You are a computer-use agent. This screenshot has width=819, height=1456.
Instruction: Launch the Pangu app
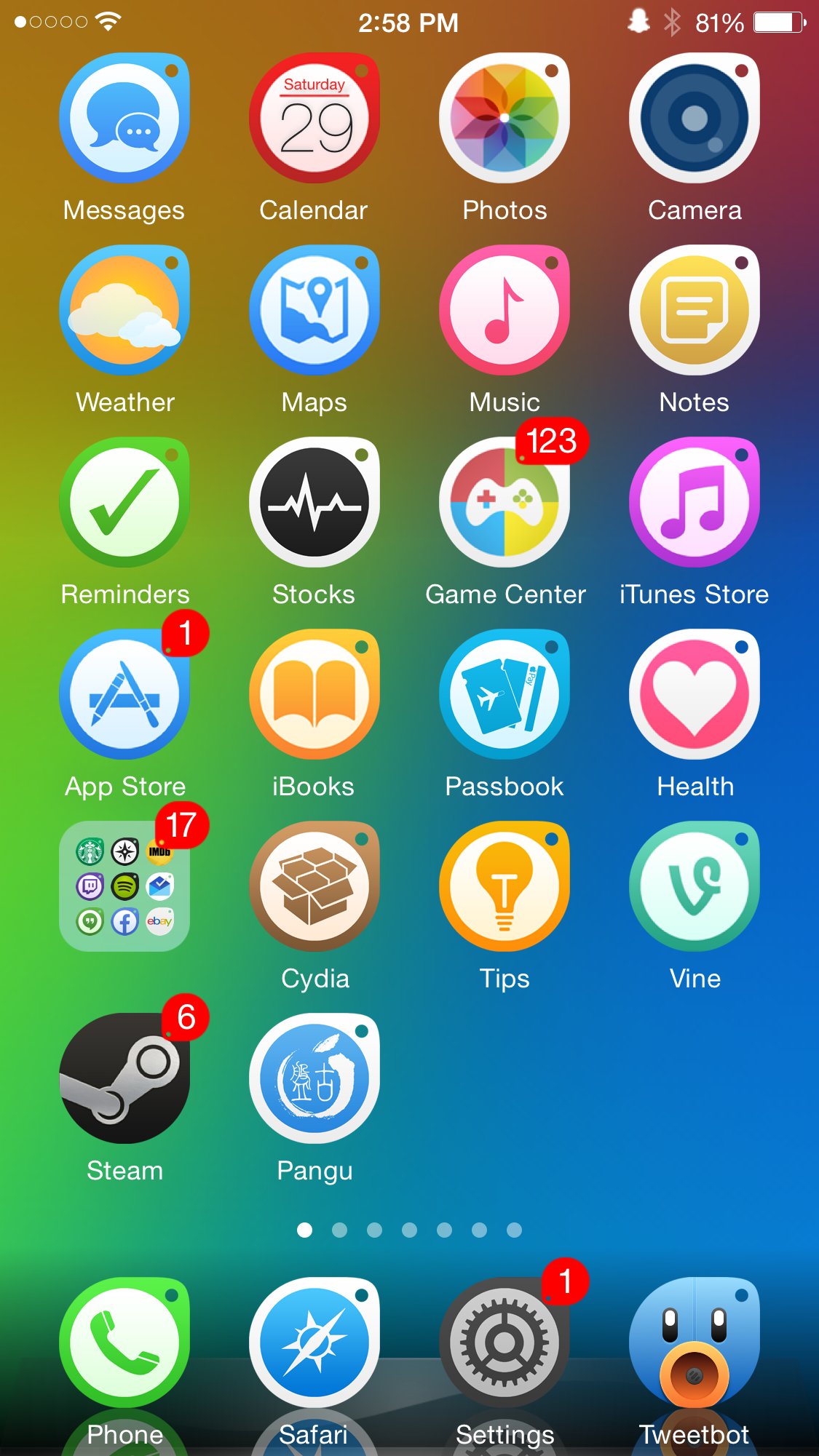(314, 1078)
